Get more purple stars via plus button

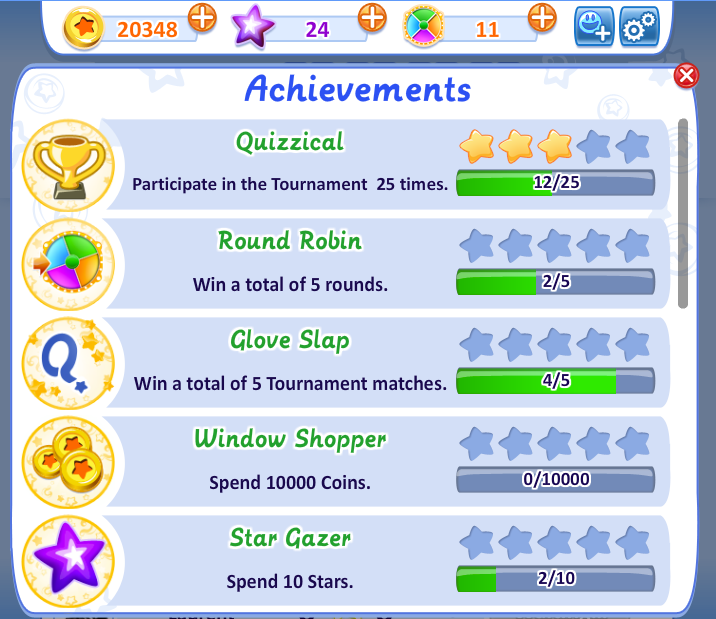[x=372, y=18]
